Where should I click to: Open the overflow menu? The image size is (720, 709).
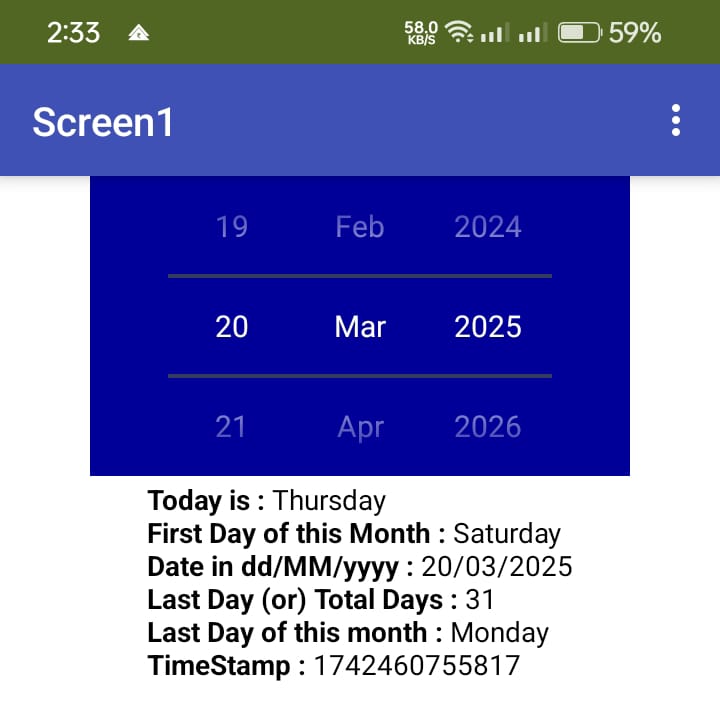676,121
